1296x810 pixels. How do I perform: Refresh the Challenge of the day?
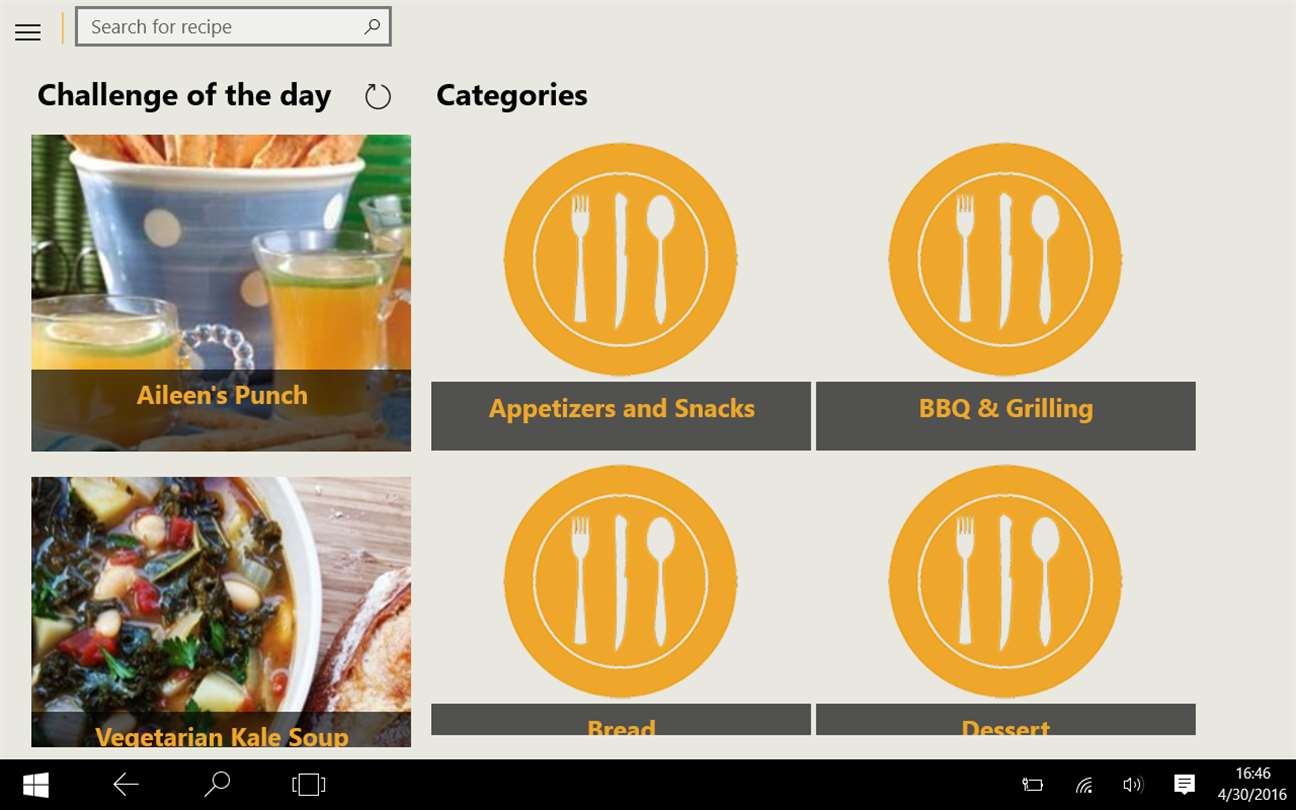(377, 97)
